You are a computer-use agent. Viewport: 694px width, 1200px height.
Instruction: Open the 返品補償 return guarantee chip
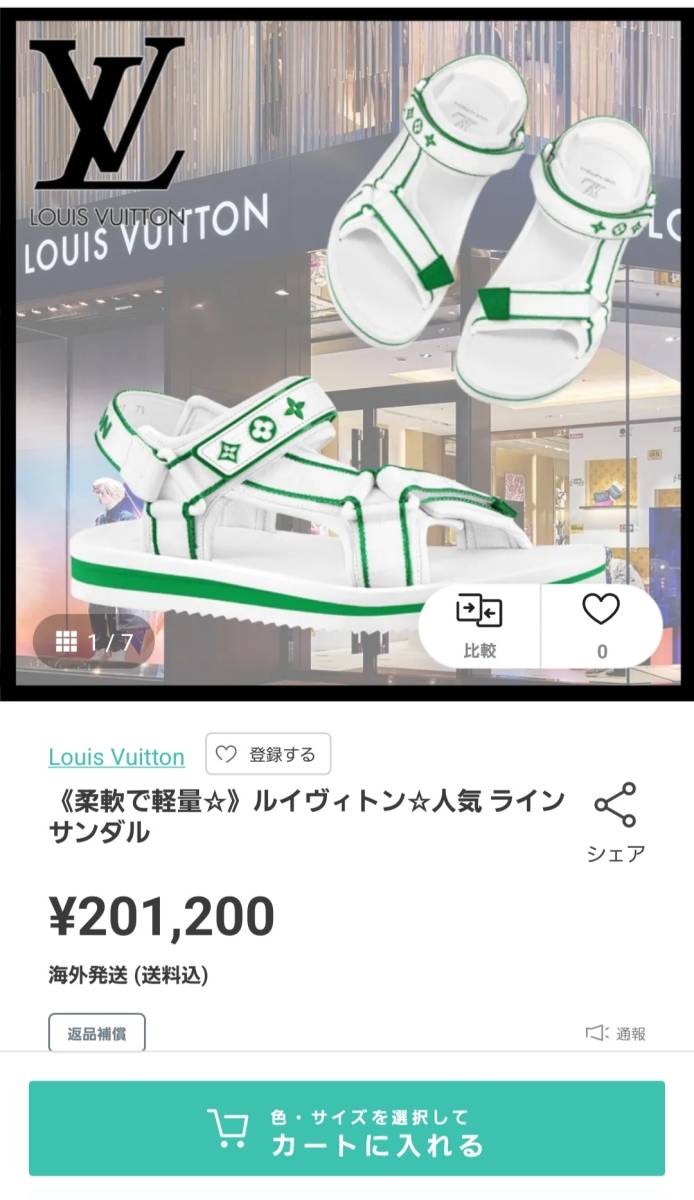[x=97, y=1033]
